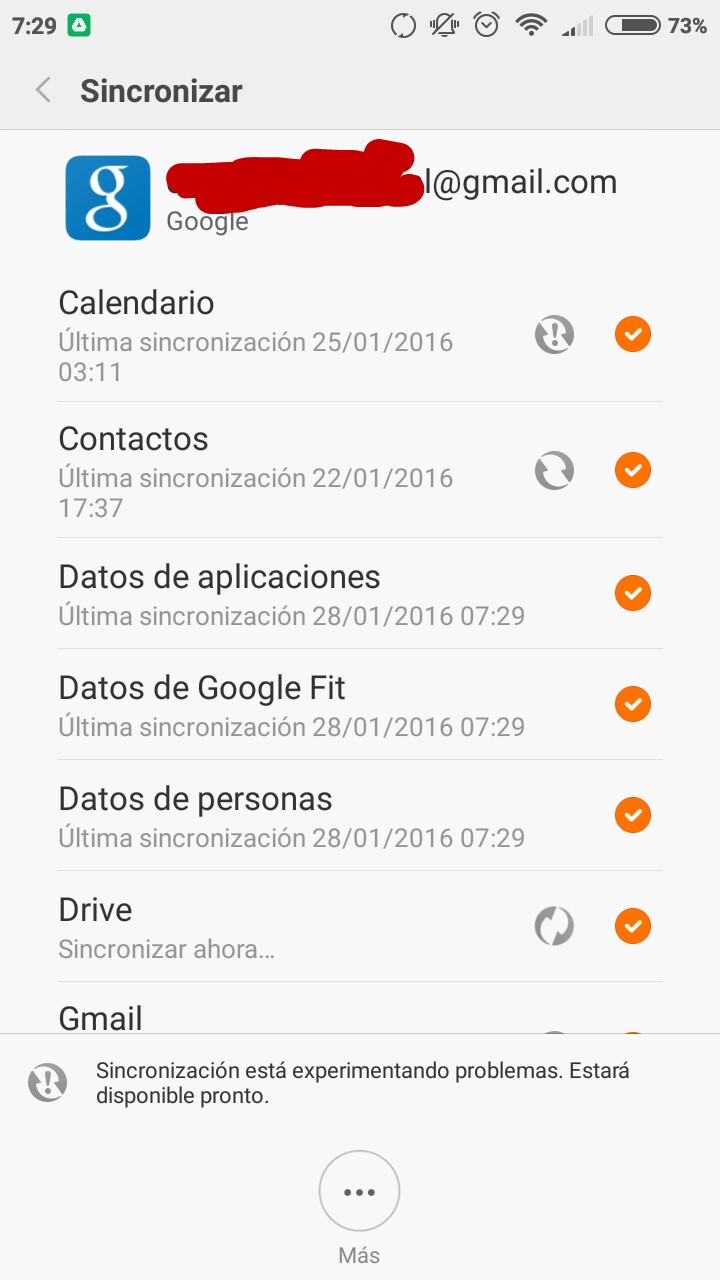
Task: Toggle the Drive sync checkbox
Action: tap(632, 926)
